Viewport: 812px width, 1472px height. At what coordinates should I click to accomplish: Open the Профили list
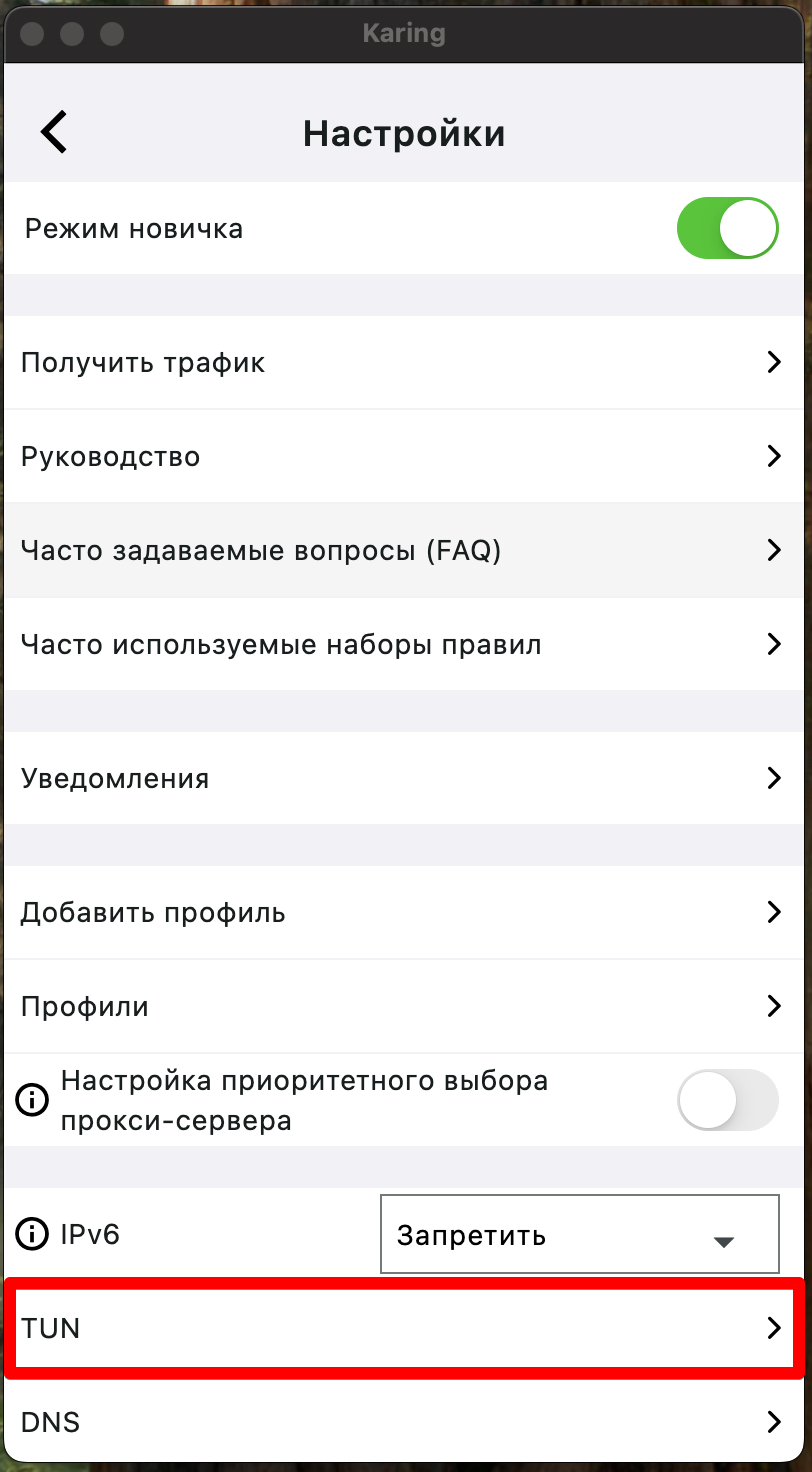point(400,1006)
